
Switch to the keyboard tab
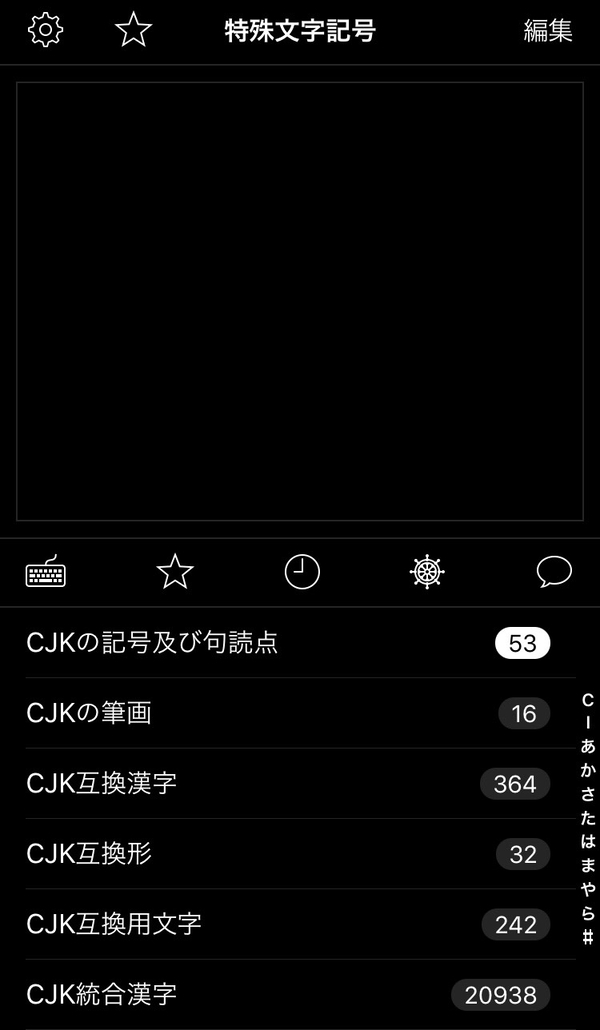tap(46, 572)
